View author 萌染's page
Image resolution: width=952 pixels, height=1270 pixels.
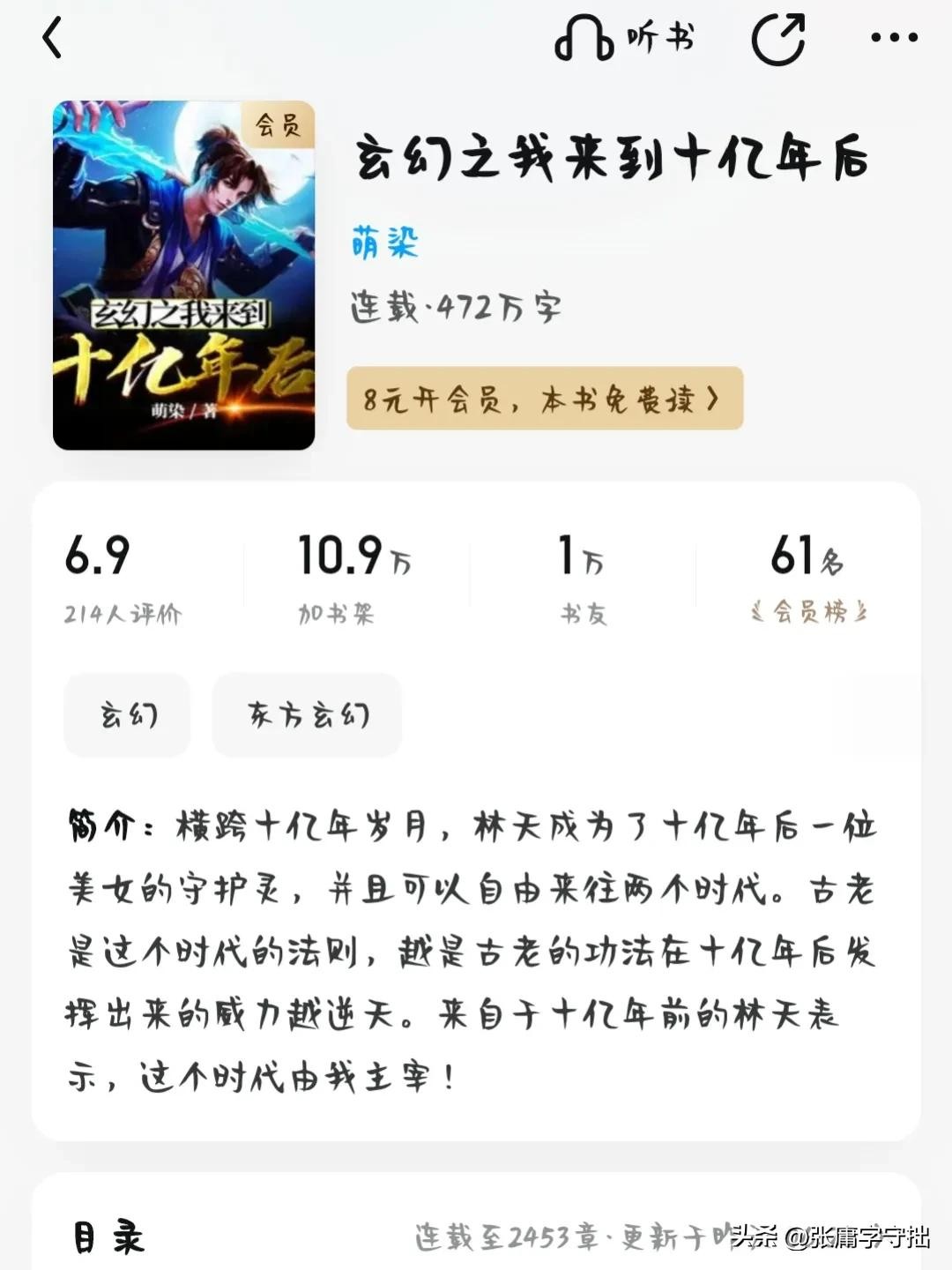[x=384, y=242]
